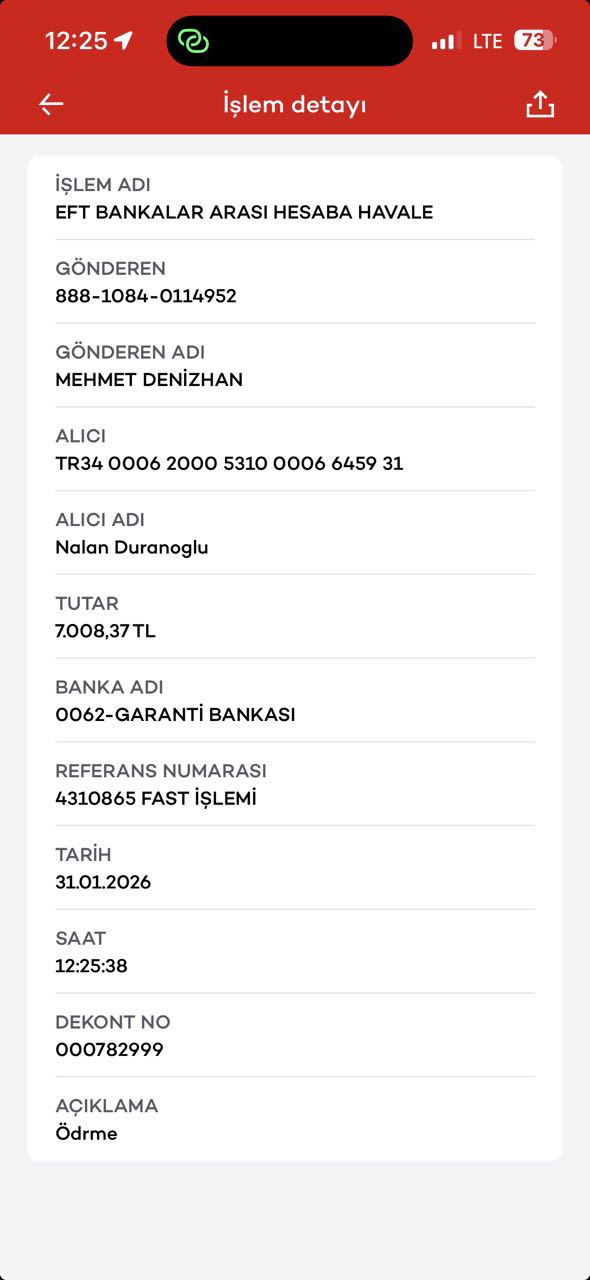Share the transaction receipt

point(540,104)
